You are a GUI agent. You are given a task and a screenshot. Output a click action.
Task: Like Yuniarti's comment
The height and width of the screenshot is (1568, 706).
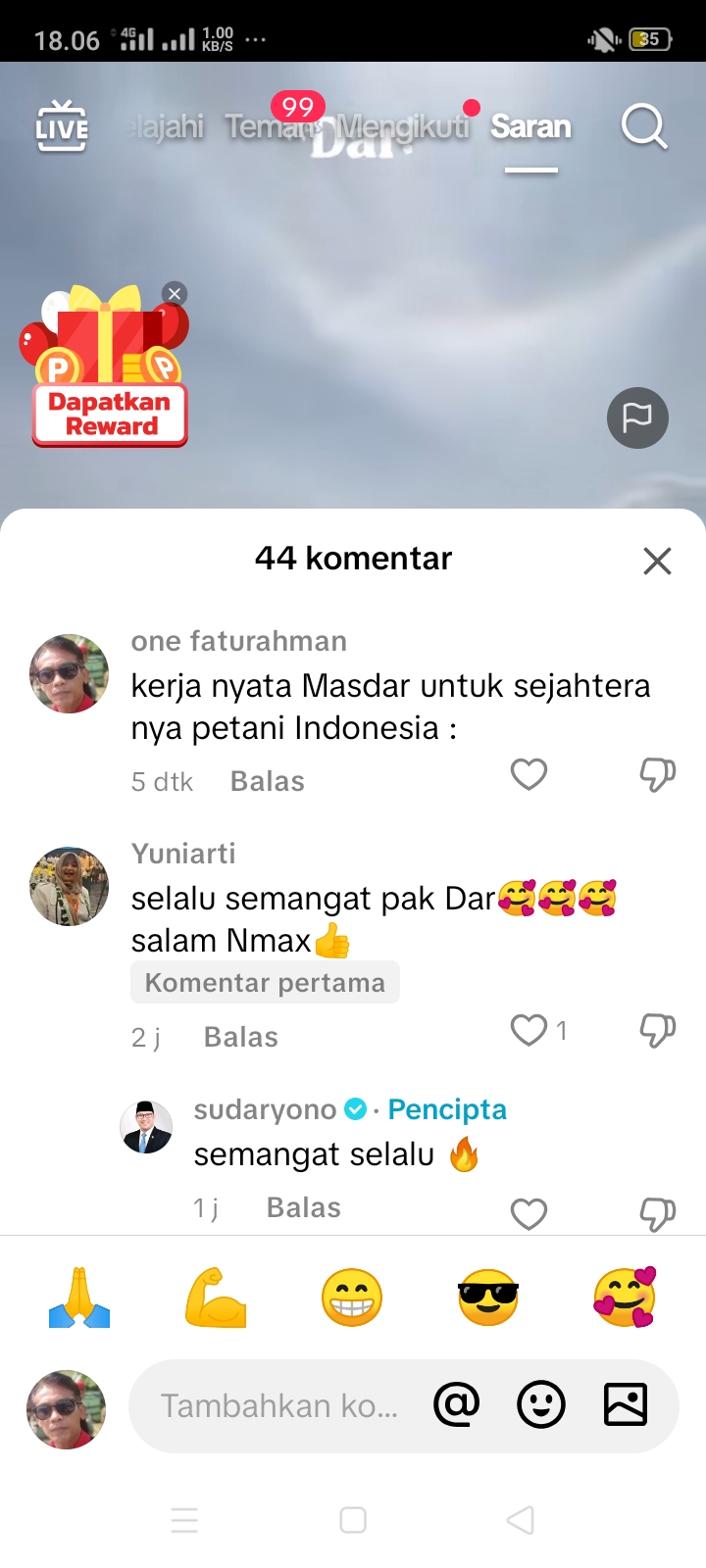point(529,1030)
